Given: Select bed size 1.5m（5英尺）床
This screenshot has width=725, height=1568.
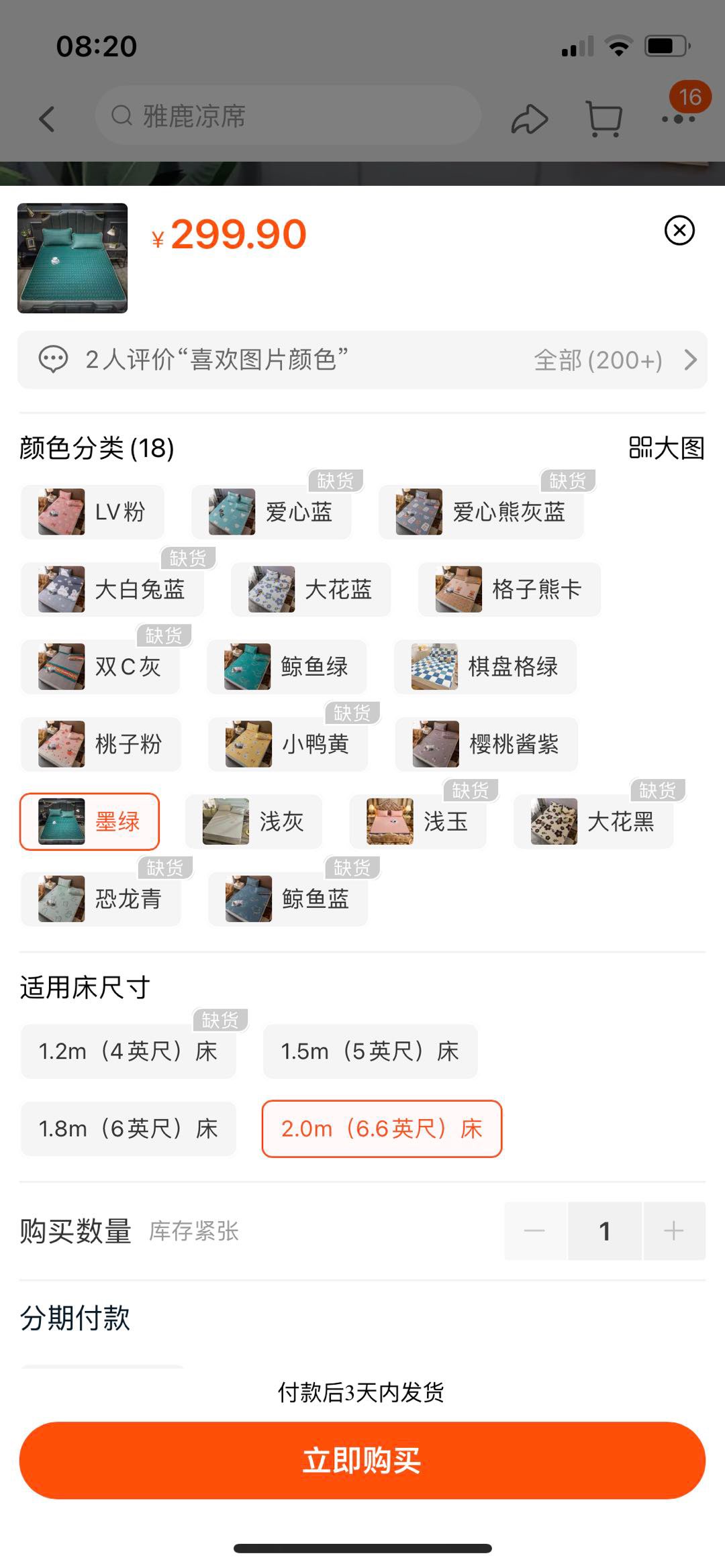Looking at the screenshot, I should tap(370, 1051).
